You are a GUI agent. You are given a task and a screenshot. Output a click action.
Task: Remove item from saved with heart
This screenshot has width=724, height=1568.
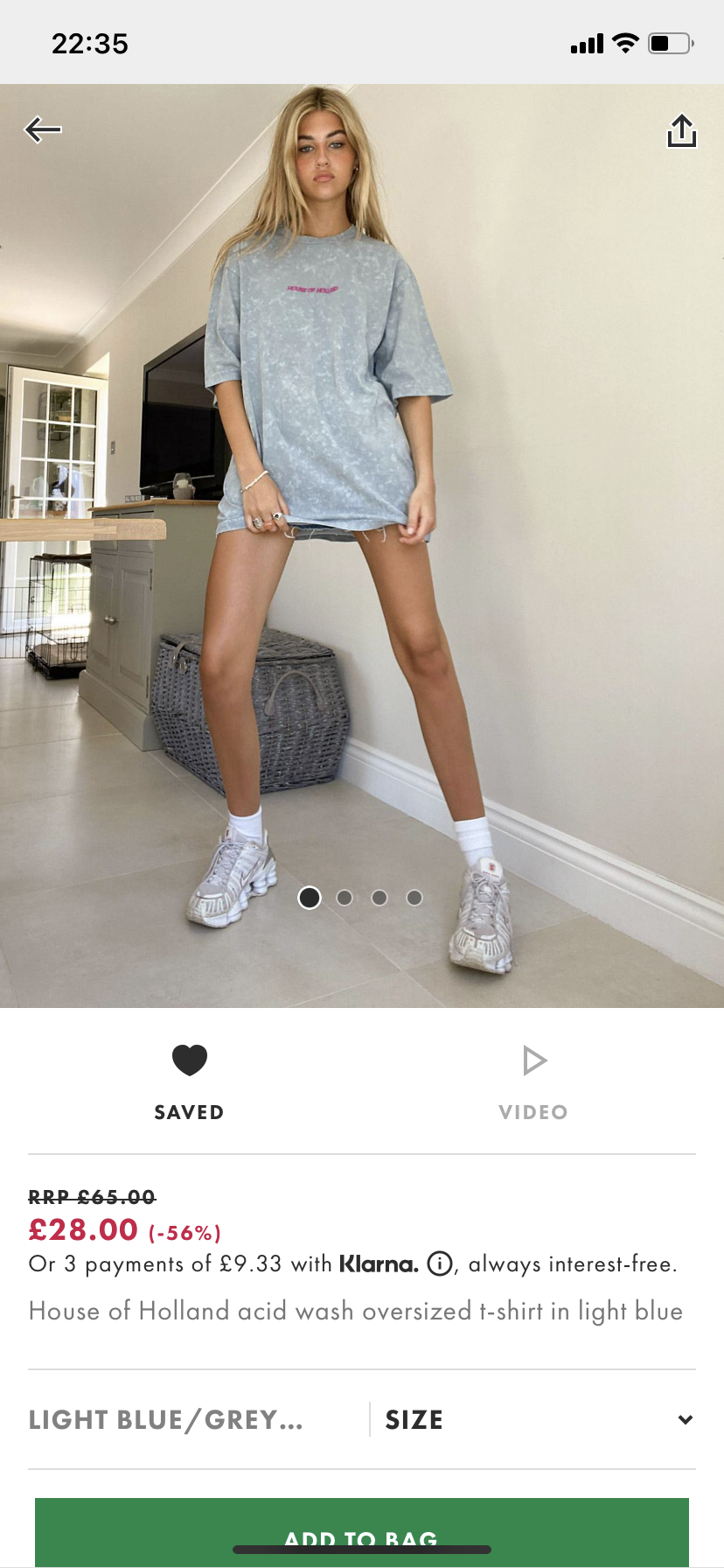click(x=189, y=1060)
